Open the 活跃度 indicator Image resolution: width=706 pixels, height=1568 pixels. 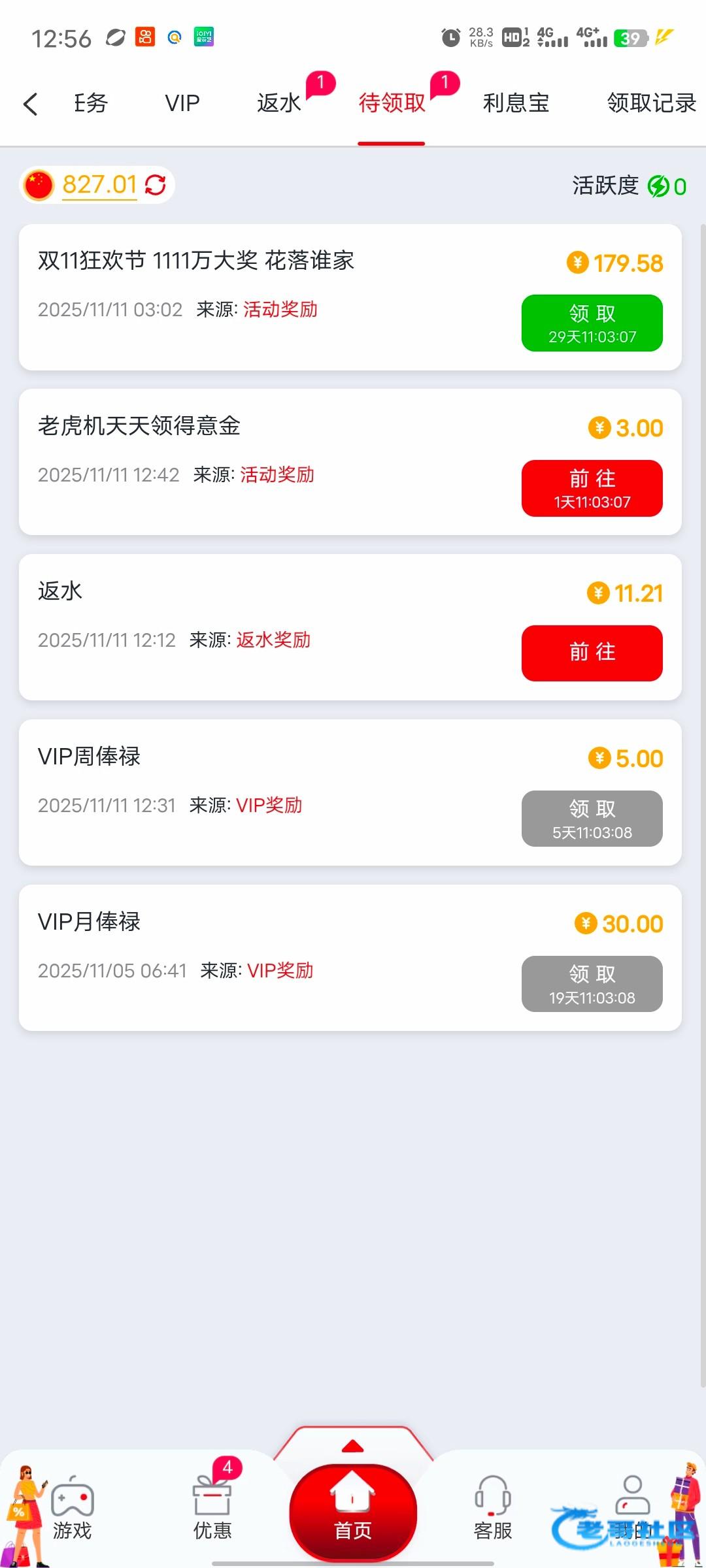[x=629, y=186]
